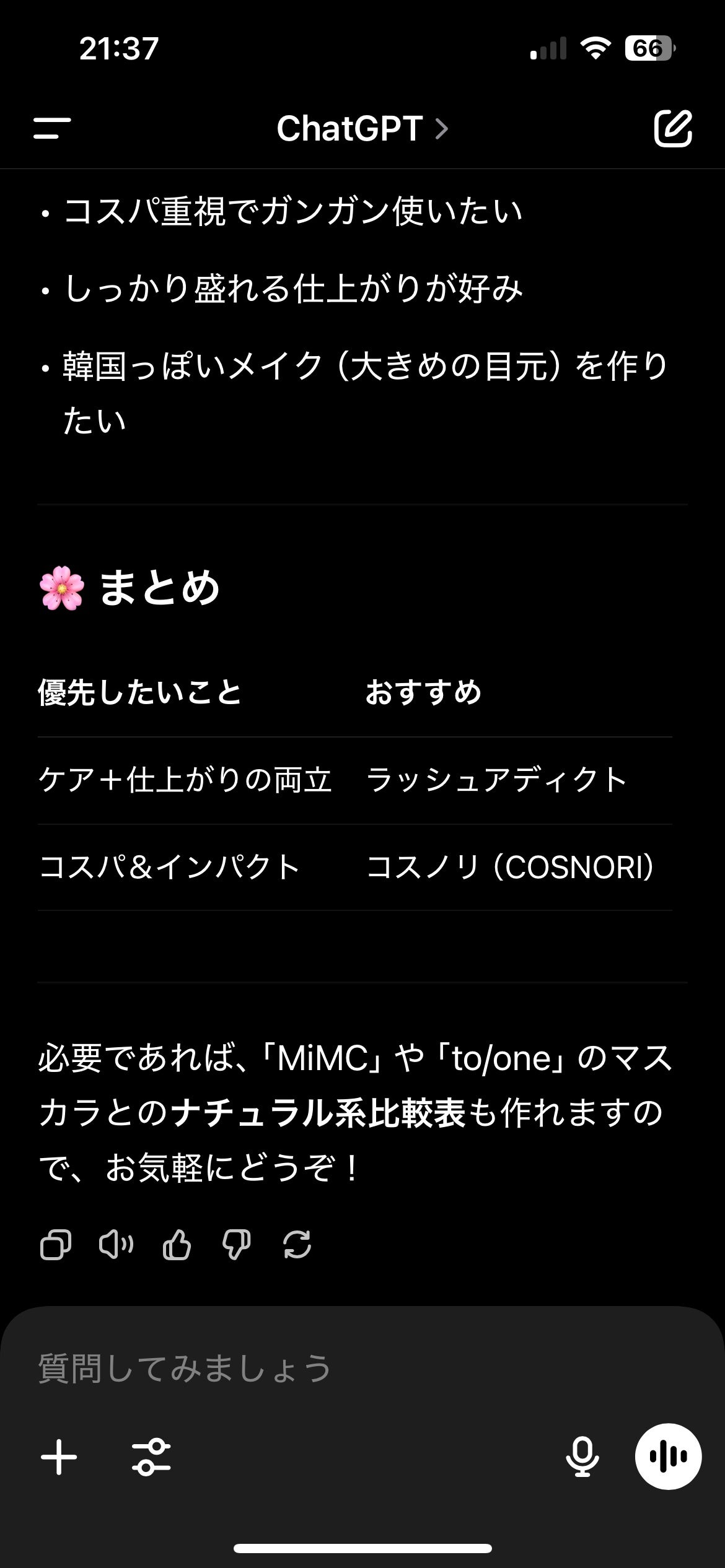Tap the microphone for voice dictation
725x1568 pixels.
click(x=581, y=1454)
